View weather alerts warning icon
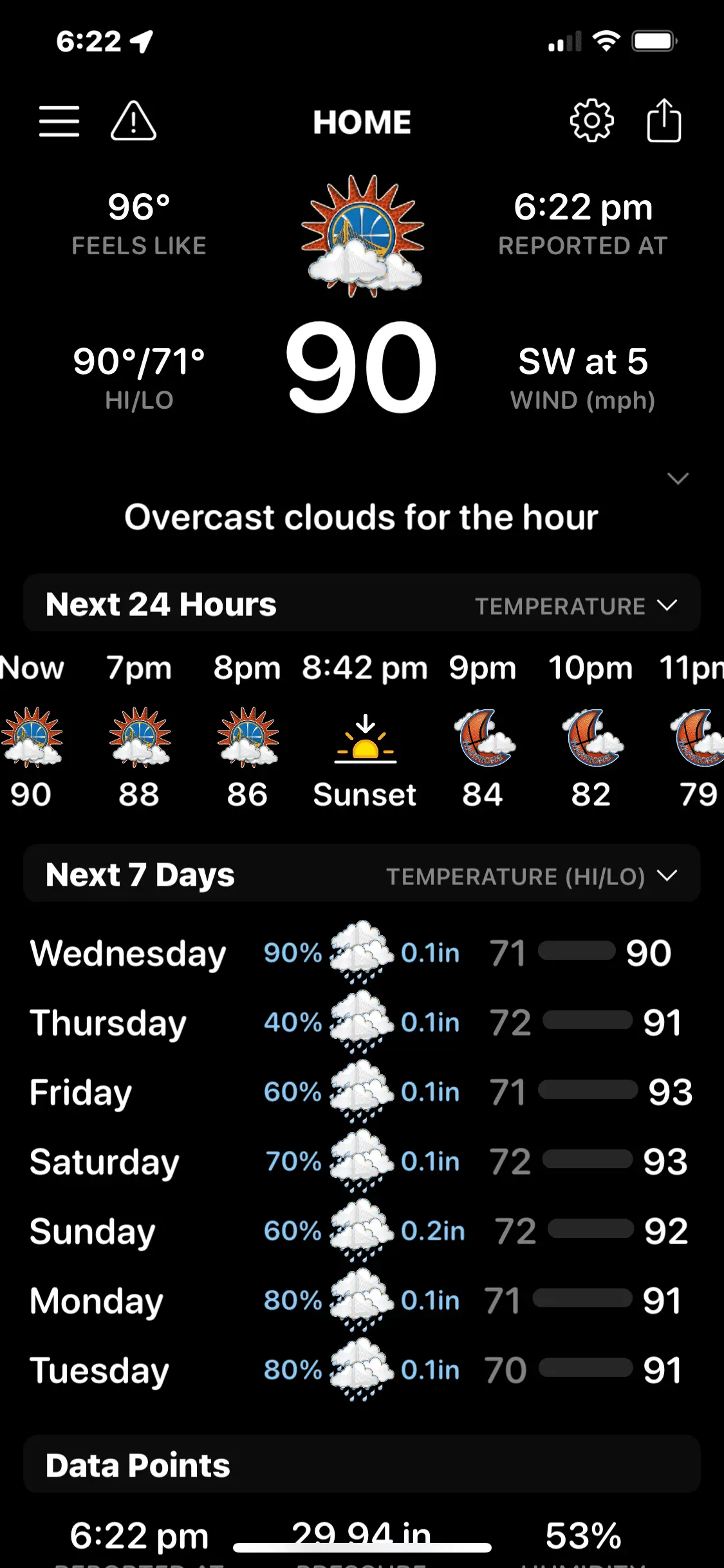 tap(133, 121)
